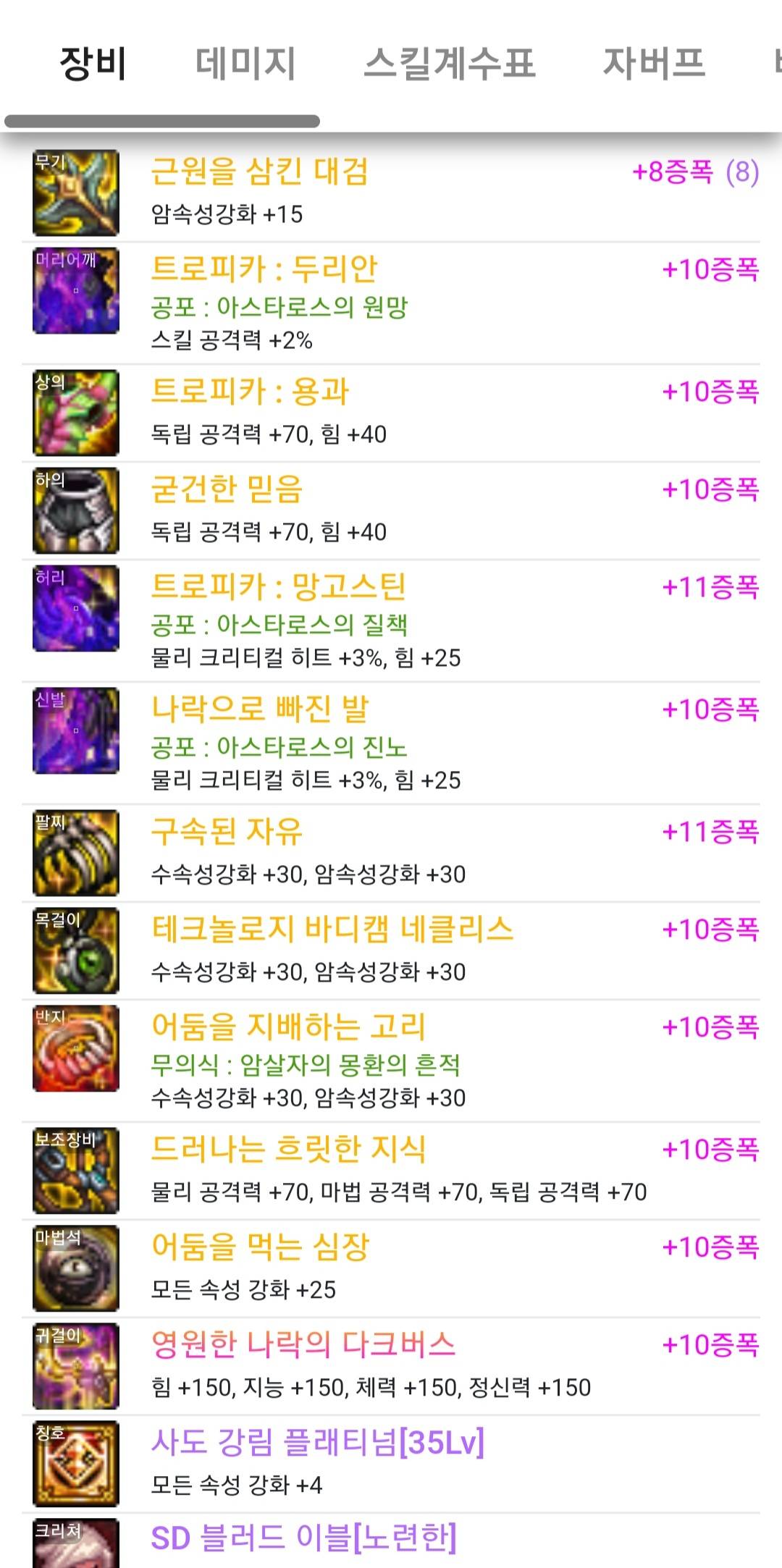
Task: View bracelet 구속된 자유
Action: click(391, 853)
